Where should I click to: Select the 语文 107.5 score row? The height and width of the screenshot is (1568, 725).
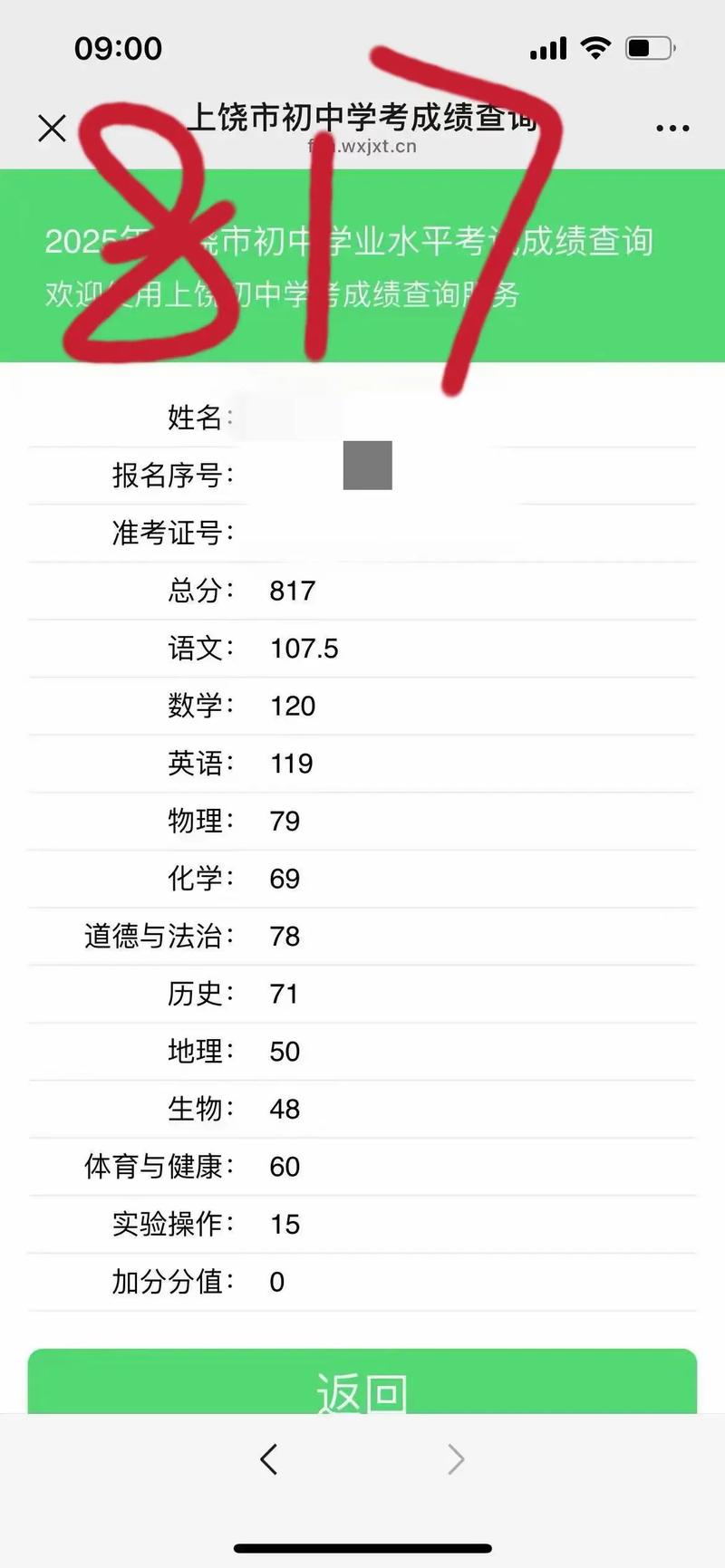pos(304,649)
